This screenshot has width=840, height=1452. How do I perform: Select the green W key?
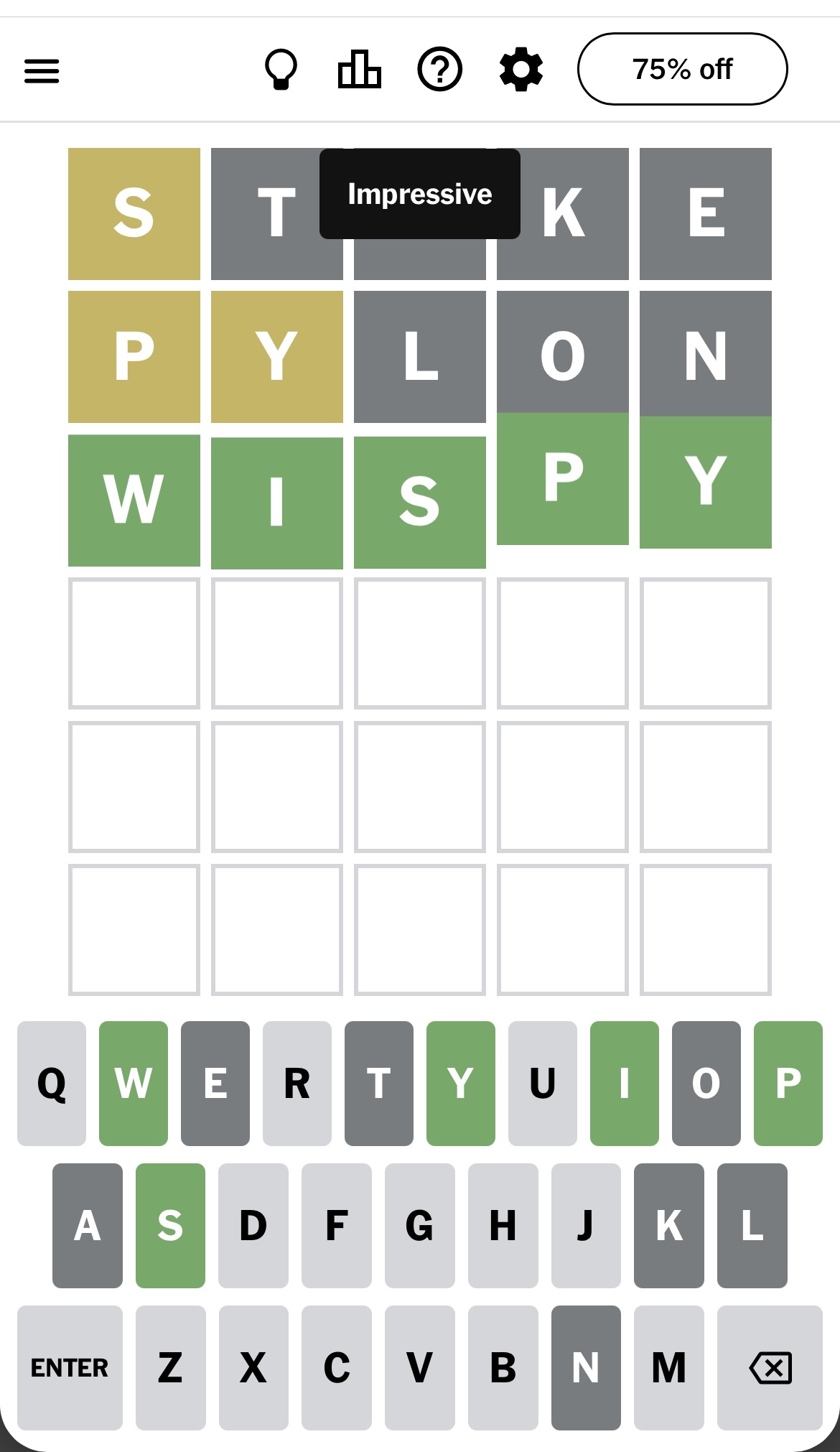[x=134, y=1083]
